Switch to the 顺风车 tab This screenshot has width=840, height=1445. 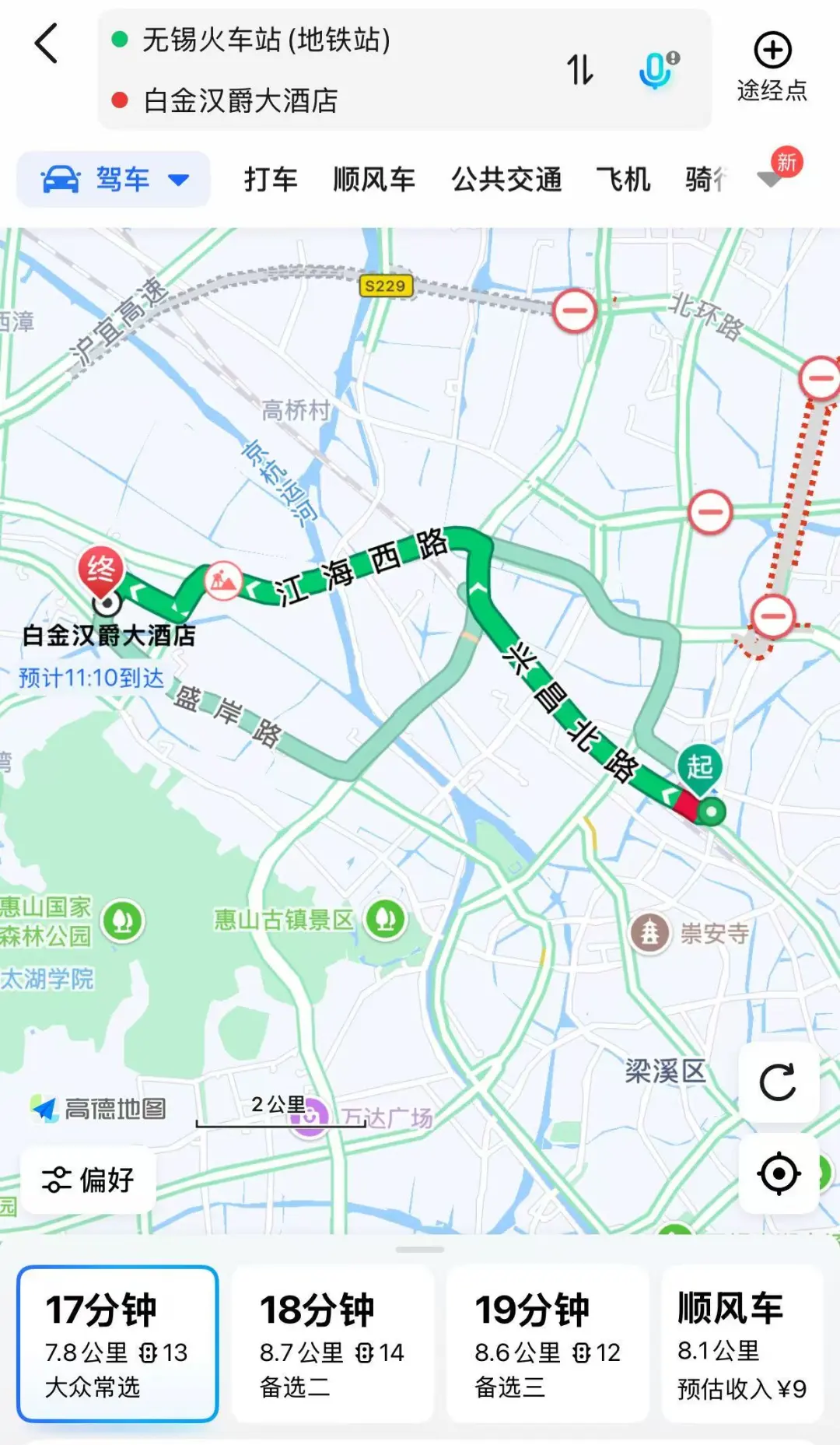click(x=374, y=180)
